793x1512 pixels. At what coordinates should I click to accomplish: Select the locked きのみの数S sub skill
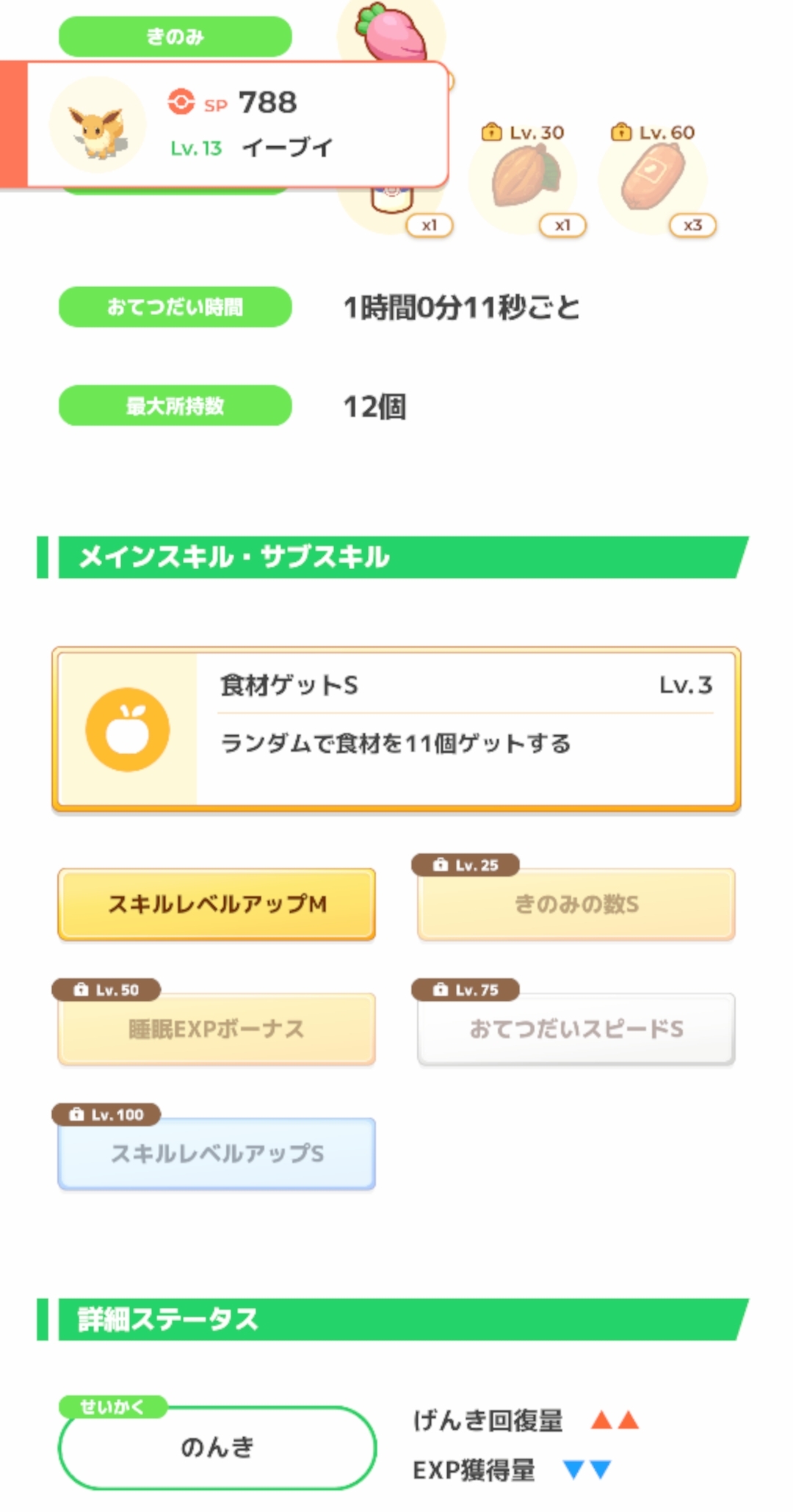coord(576,904)
